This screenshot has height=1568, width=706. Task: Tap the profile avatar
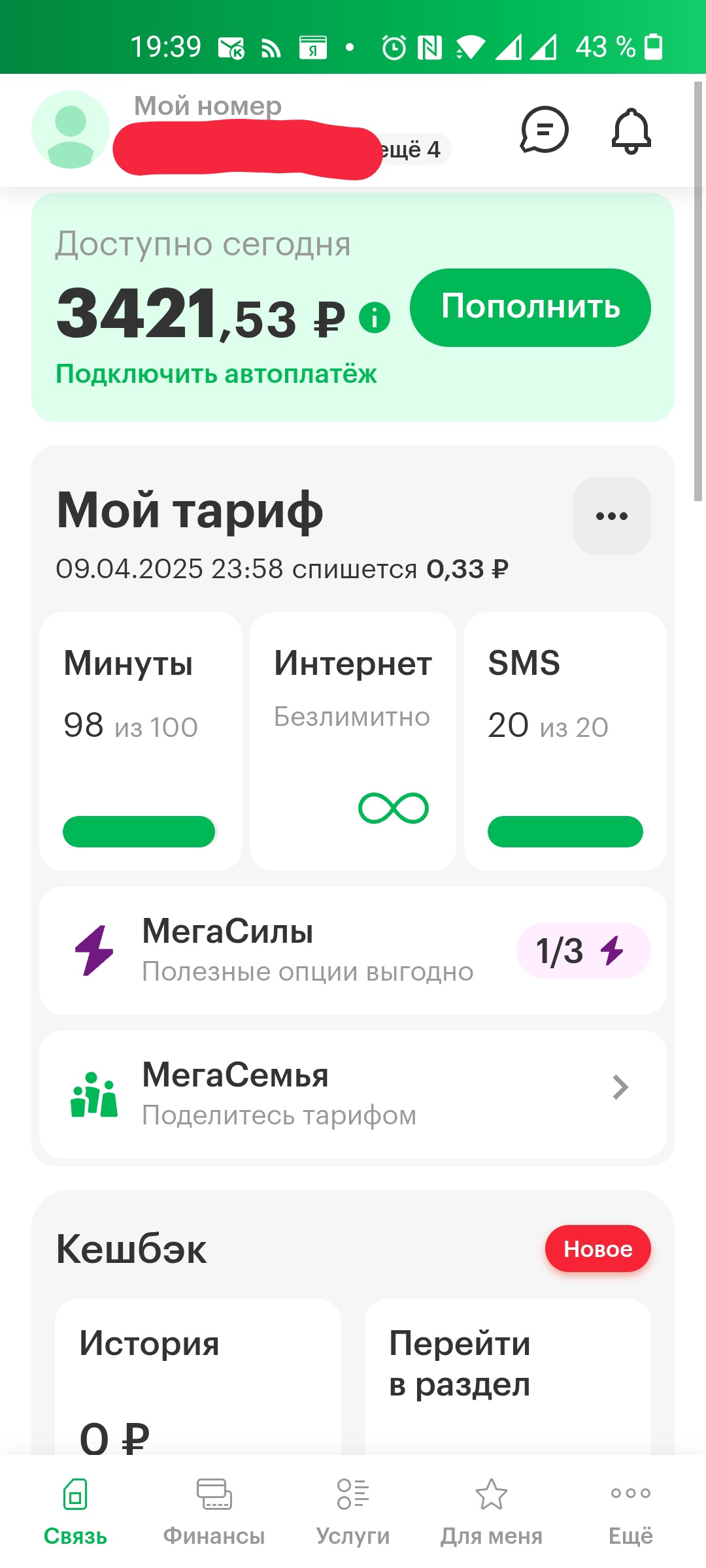(x=71, y=129)
